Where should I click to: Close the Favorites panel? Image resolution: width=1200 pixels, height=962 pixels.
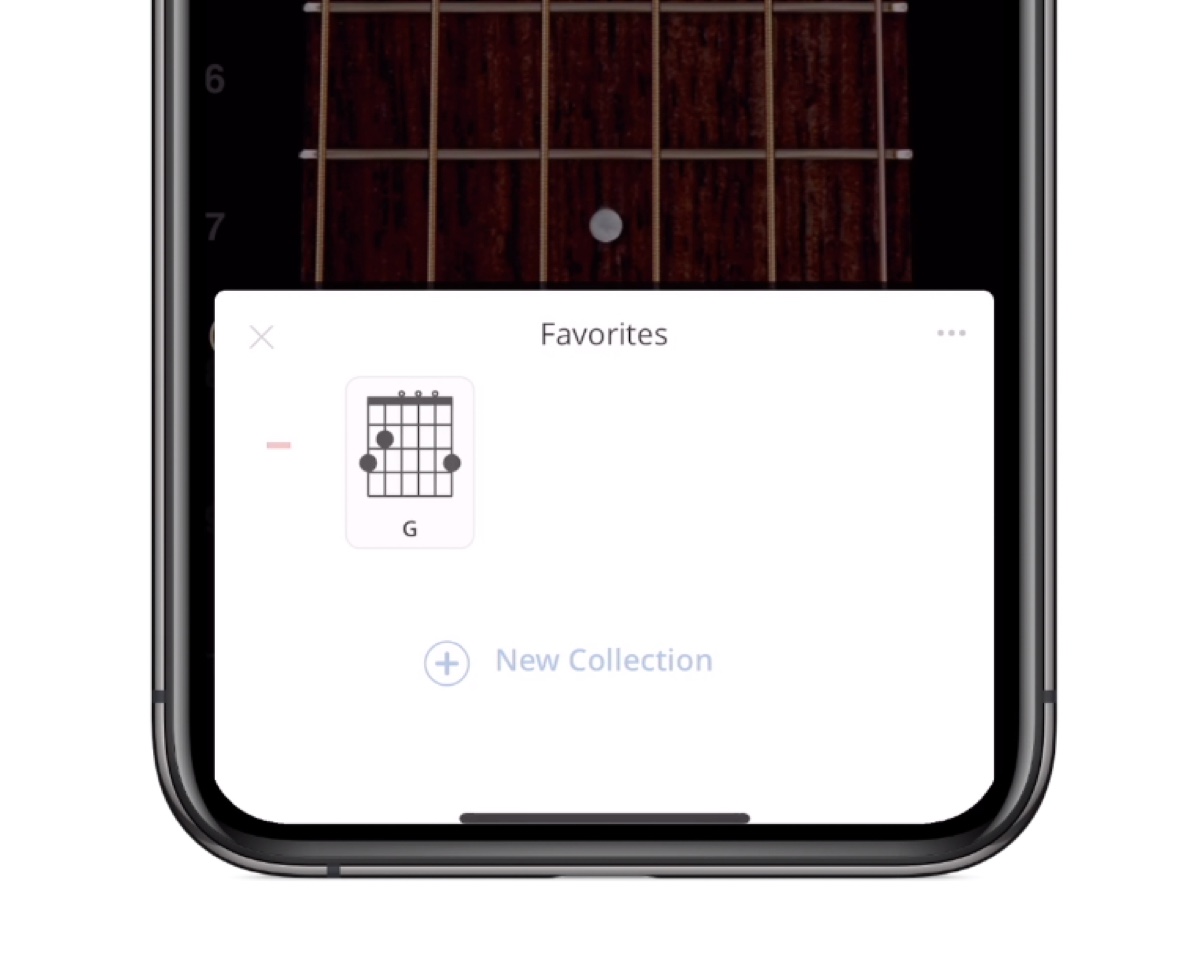pyautogui.click(x=261, y=338)
